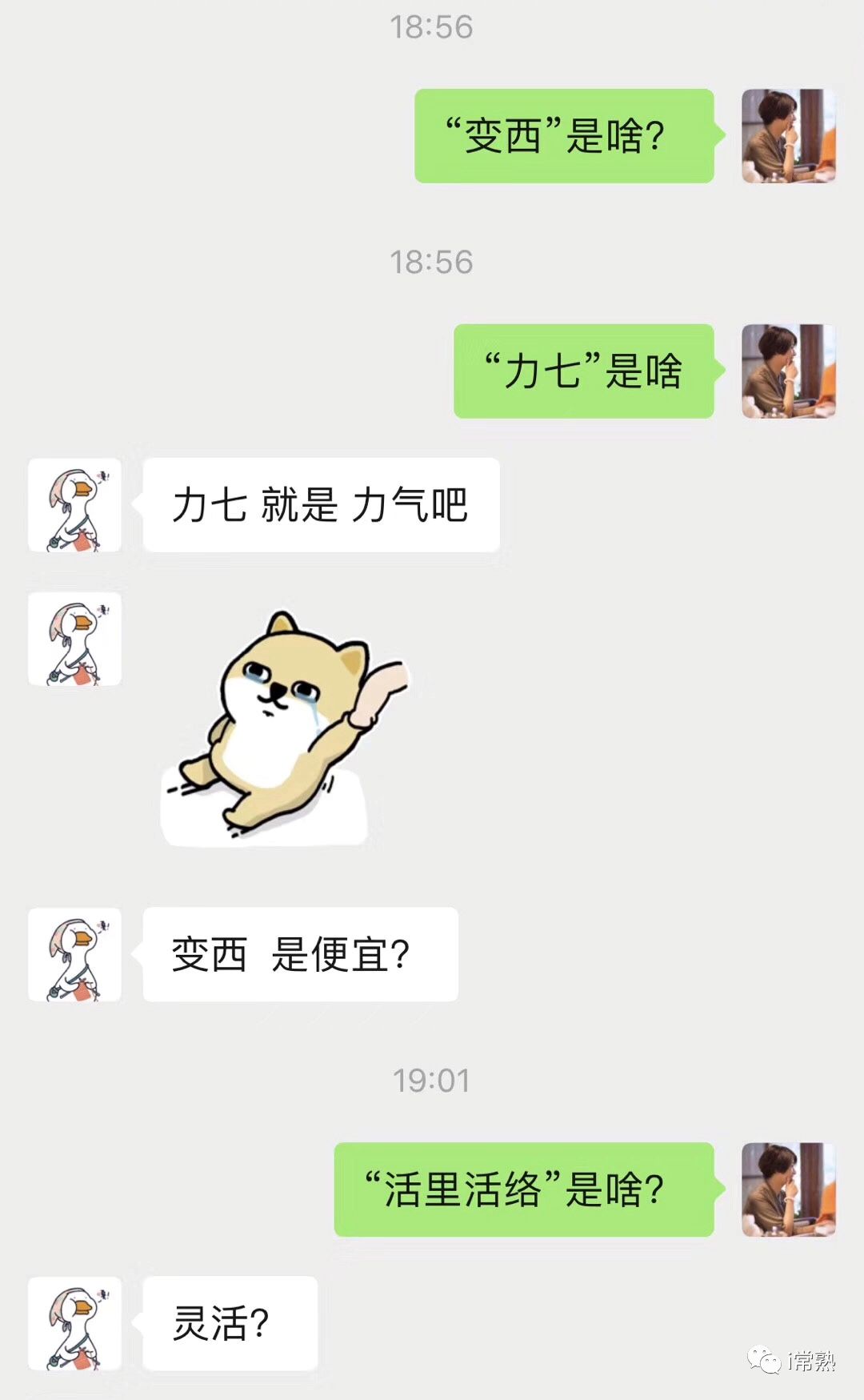Select the message "力七 就是 力气吧"
The width and height of the screenshot is (864, 1400).
(x=320, y=504)
